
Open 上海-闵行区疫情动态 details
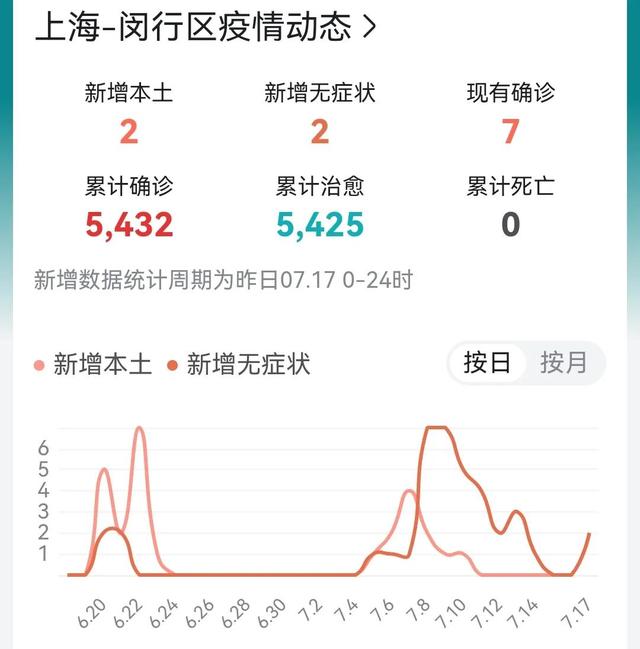tap(205, 26)
